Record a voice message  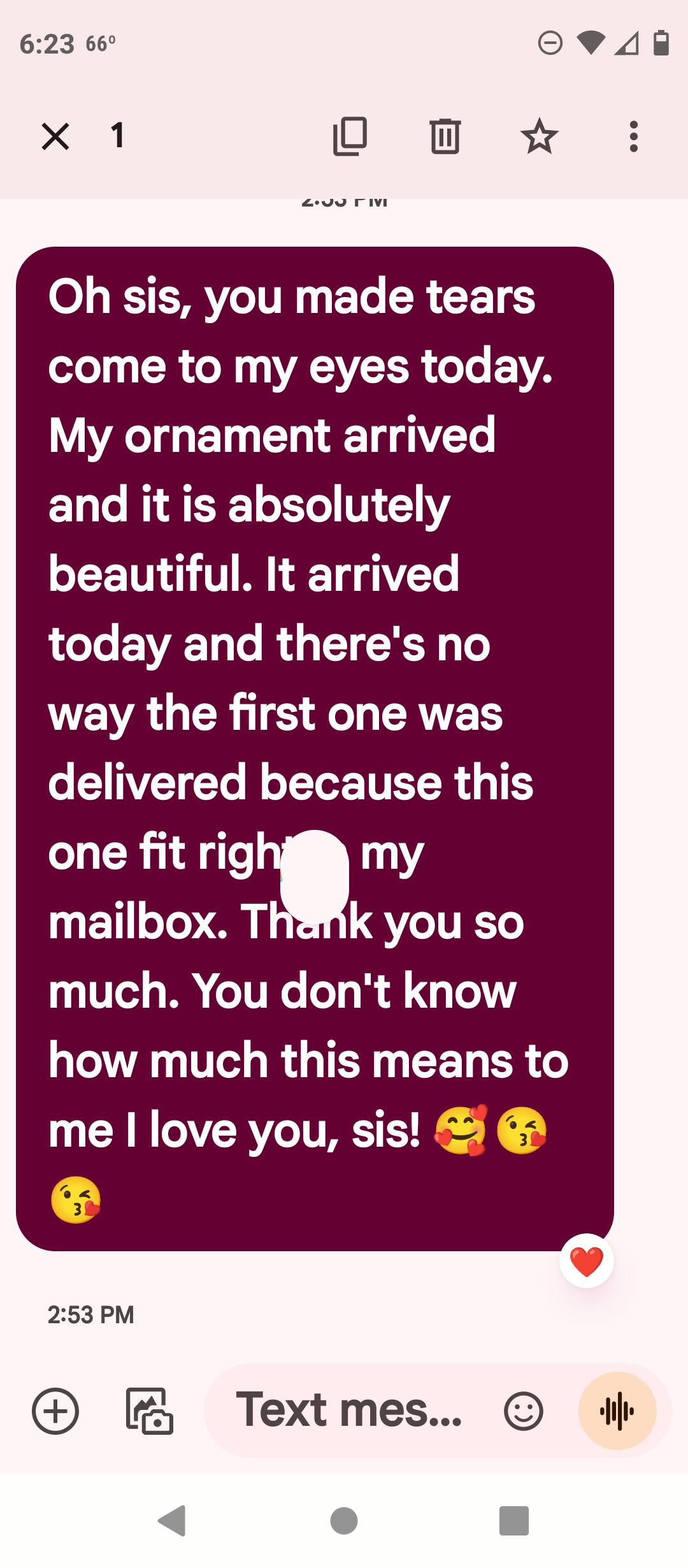617,1411
